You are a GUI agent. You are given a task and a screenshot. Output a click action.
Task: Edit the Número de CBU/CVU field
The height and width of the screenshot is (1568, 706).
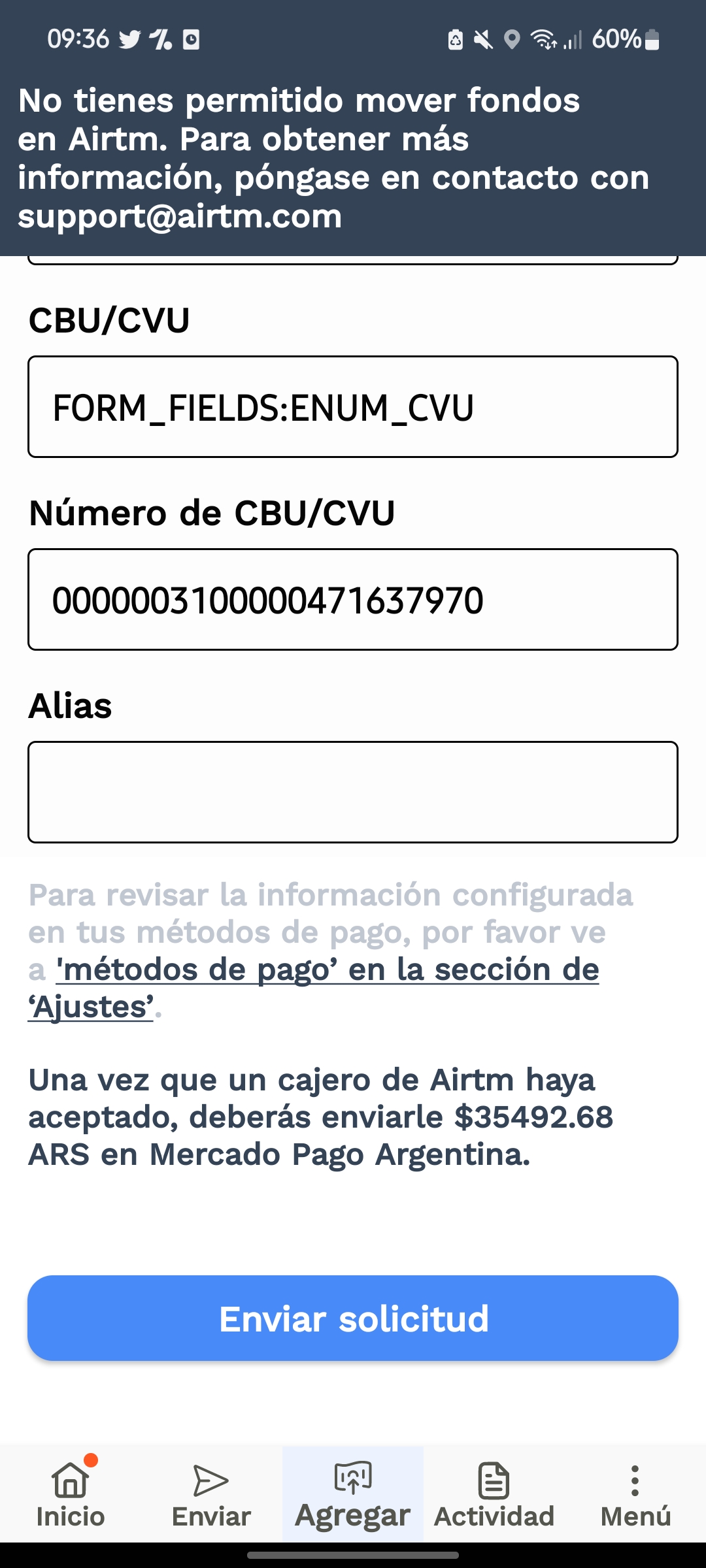pos(353,599)
